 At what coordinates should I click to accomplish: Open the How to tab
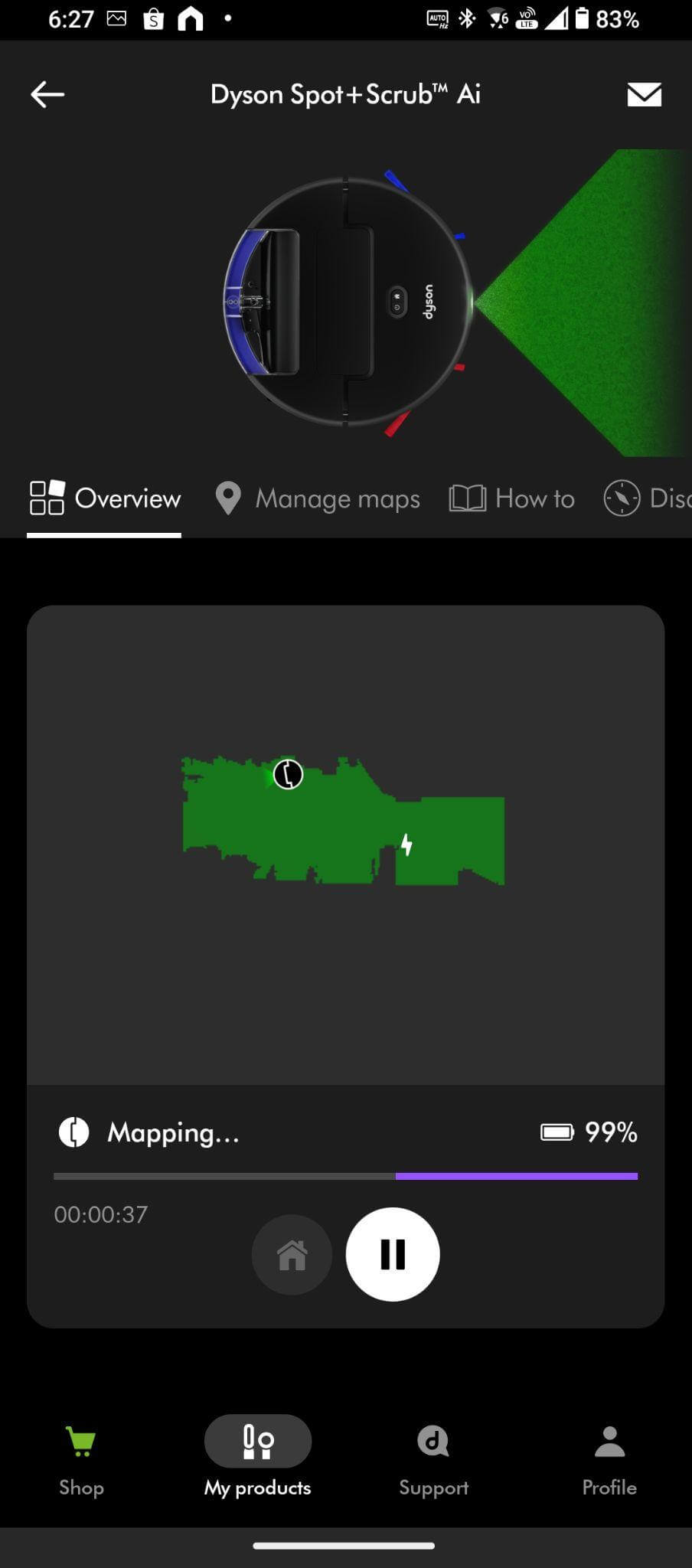point(512,498)
